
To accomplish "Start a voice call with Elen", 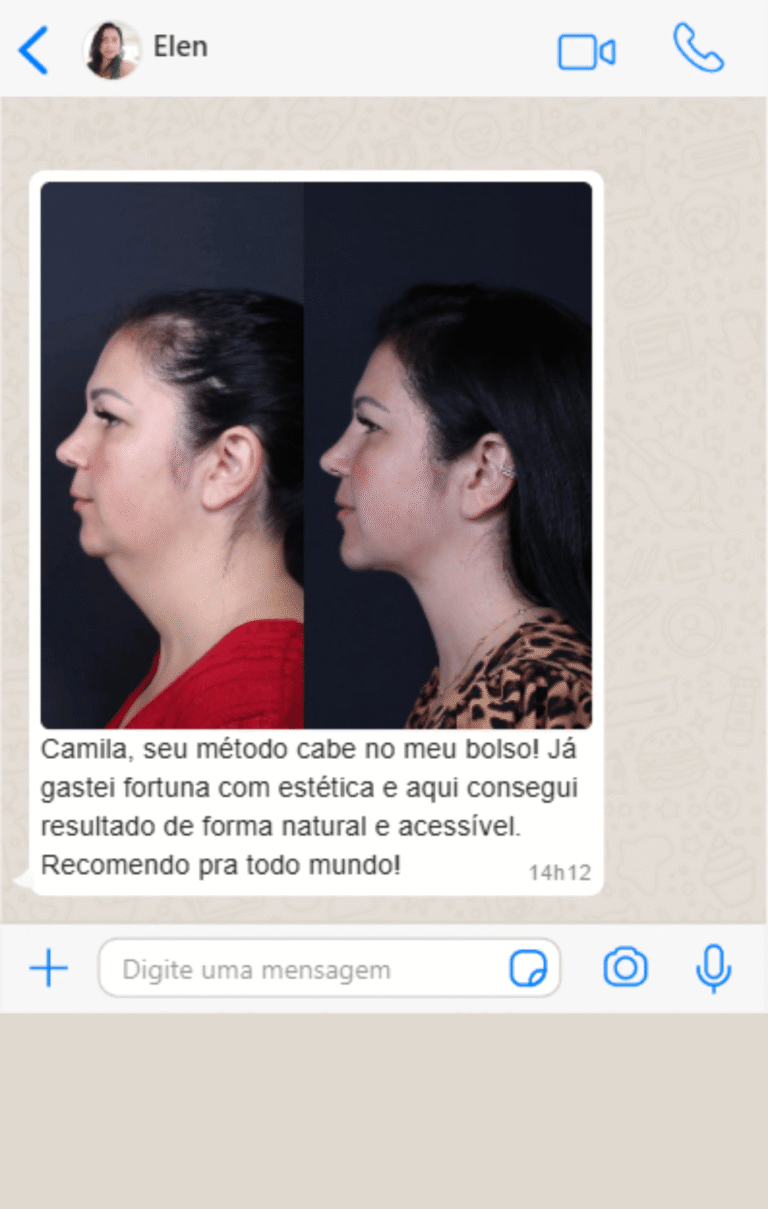I will [698, 49].
